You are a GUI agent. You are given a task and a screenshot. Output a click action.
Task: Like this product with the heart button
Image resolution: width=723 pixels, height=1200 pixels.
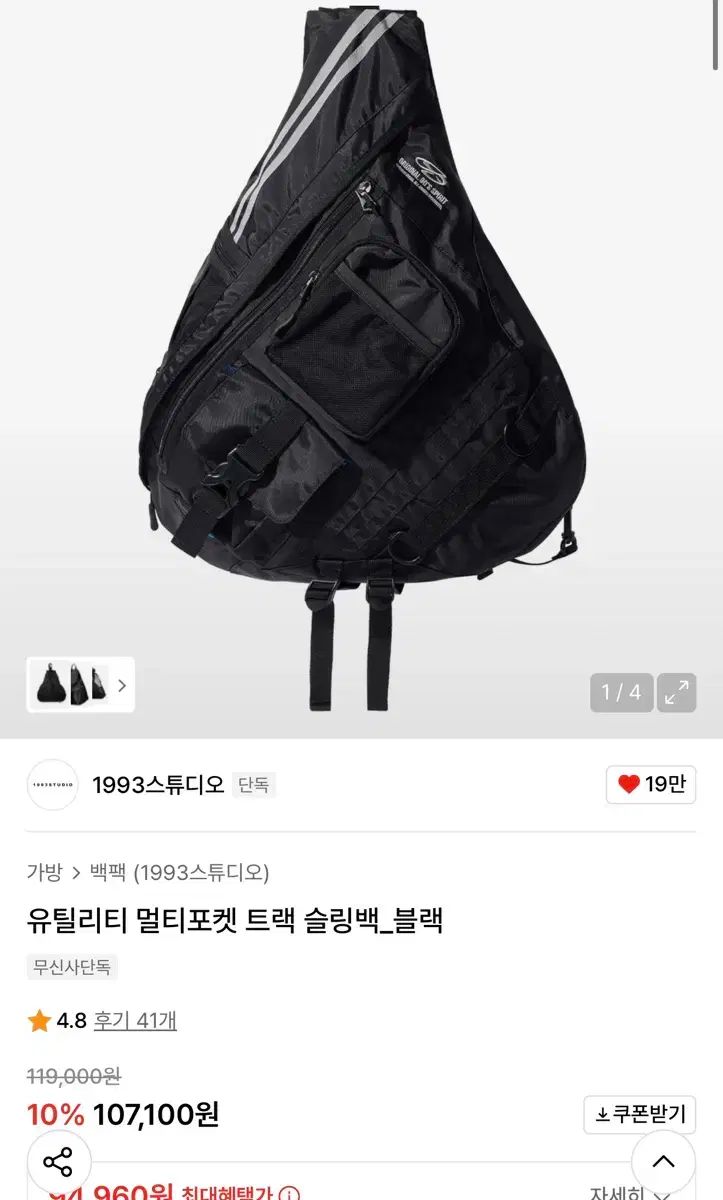coord(651,785)
